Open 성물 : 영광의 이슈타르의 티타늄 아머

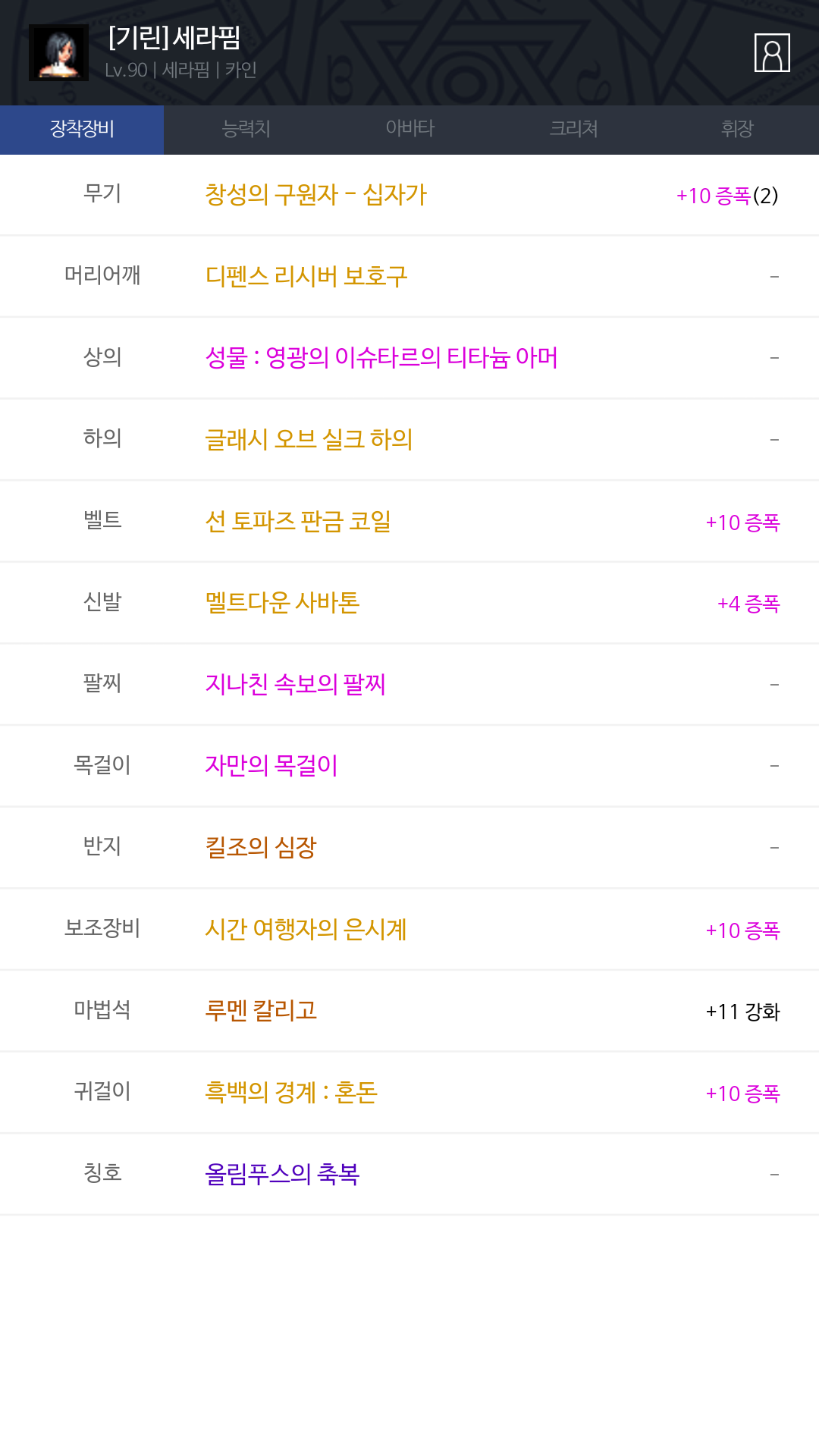pyautogui.click(x=381, y=358)
